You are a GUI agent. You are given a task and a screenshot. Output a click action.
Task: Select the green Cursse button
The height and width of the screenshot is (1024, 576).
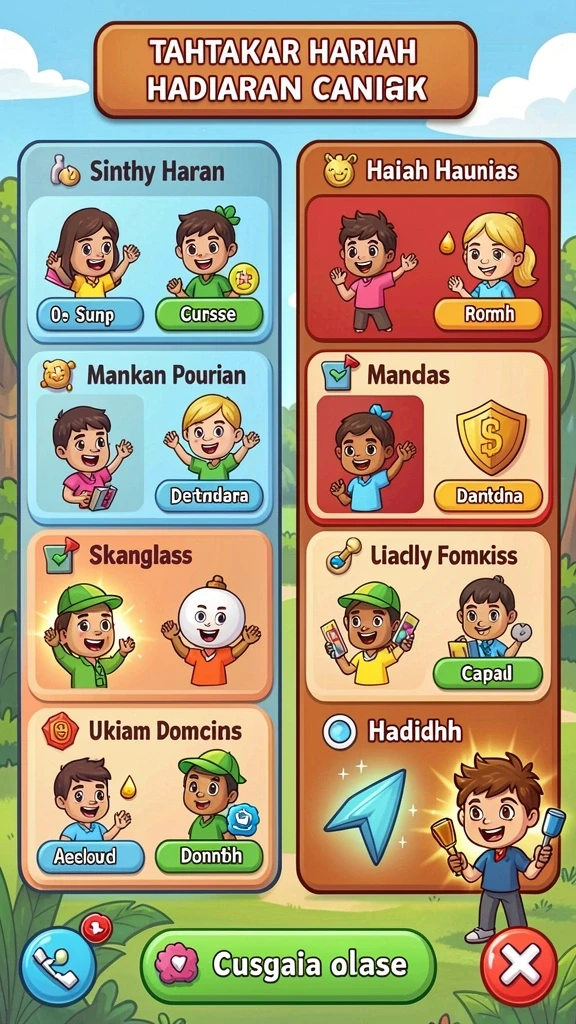209,315
